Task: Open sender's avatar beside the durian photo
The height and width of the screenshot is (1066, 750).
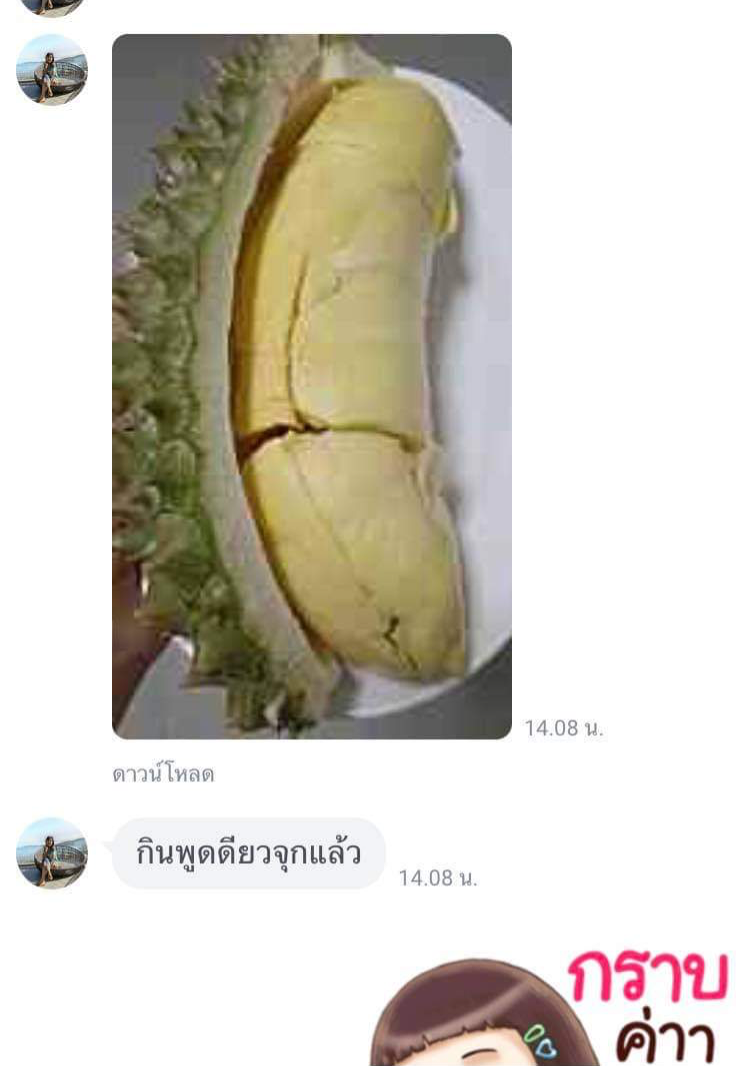Action: [x=52, y=69]
